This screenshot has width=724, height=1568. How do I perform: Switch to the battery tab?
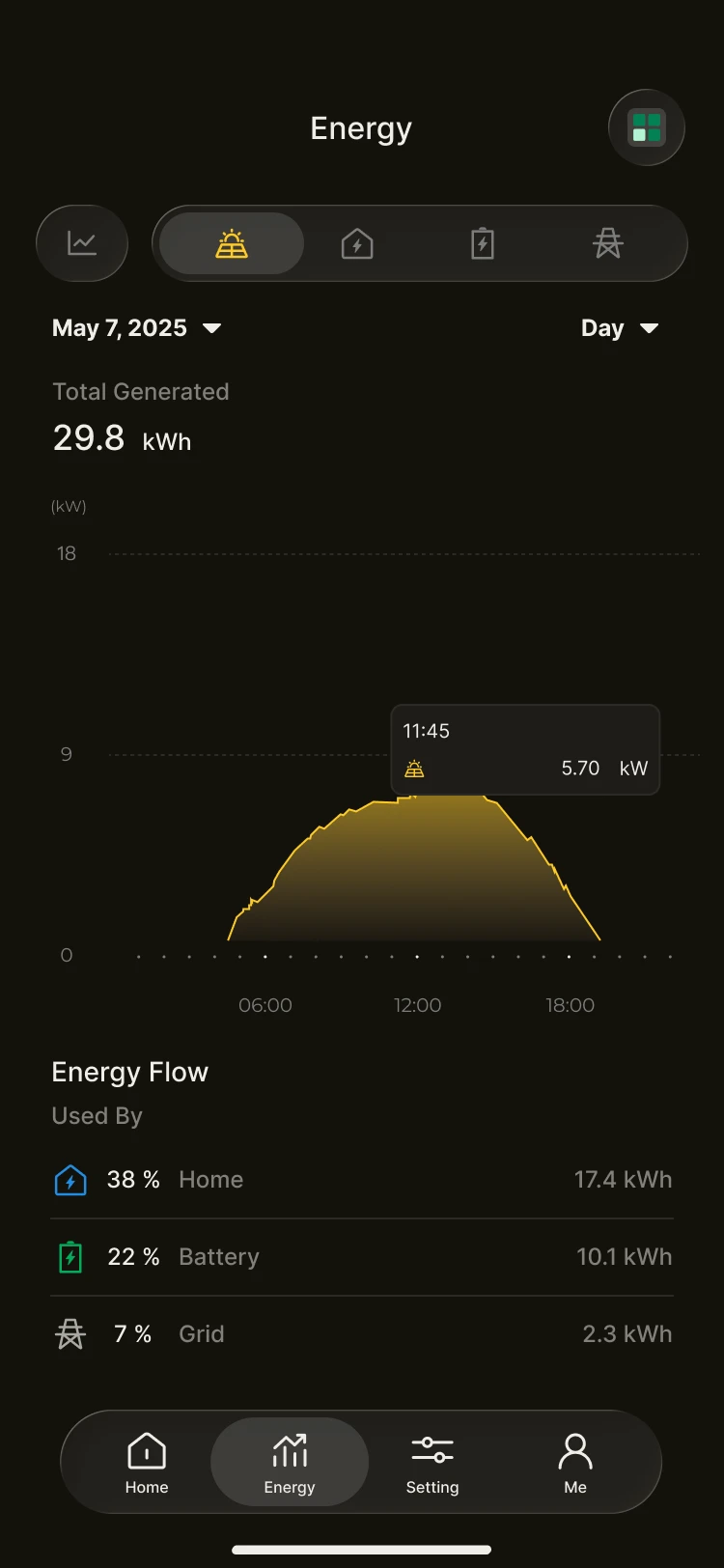tap(483, 243)
